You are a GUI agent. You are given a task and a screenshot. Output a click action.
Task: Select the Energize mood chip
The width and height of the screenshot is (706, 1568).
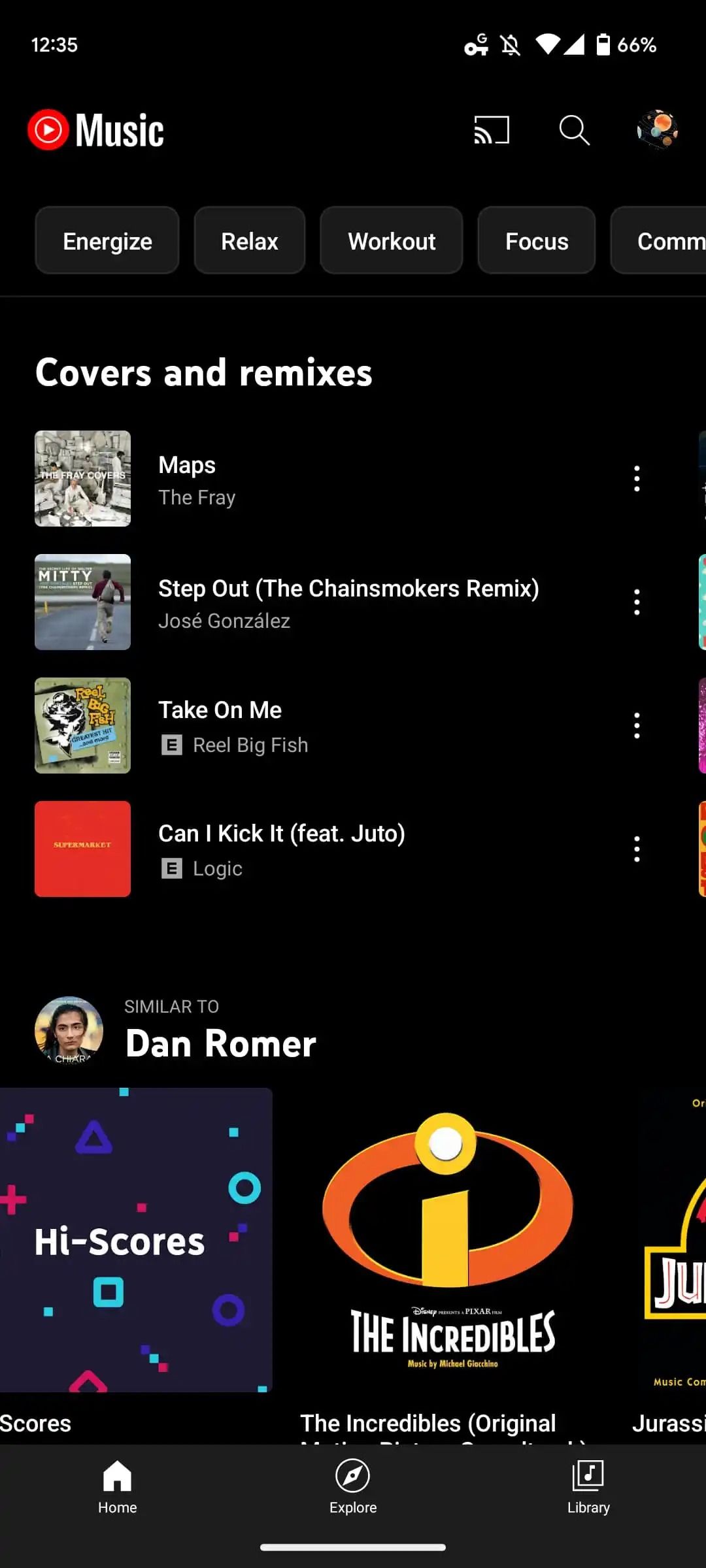coord(107,240)
